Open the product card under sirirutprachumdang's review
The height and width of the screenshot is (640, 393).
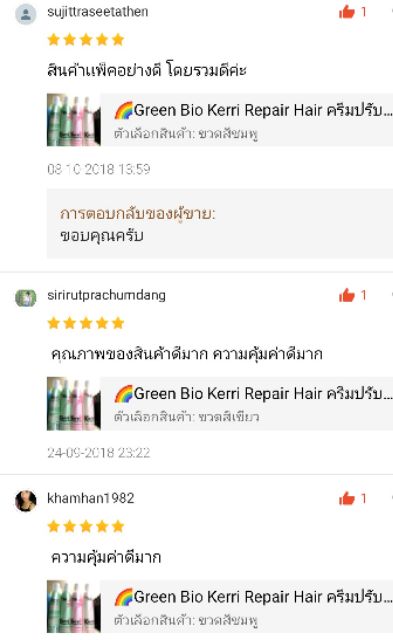tap(220, 403)
